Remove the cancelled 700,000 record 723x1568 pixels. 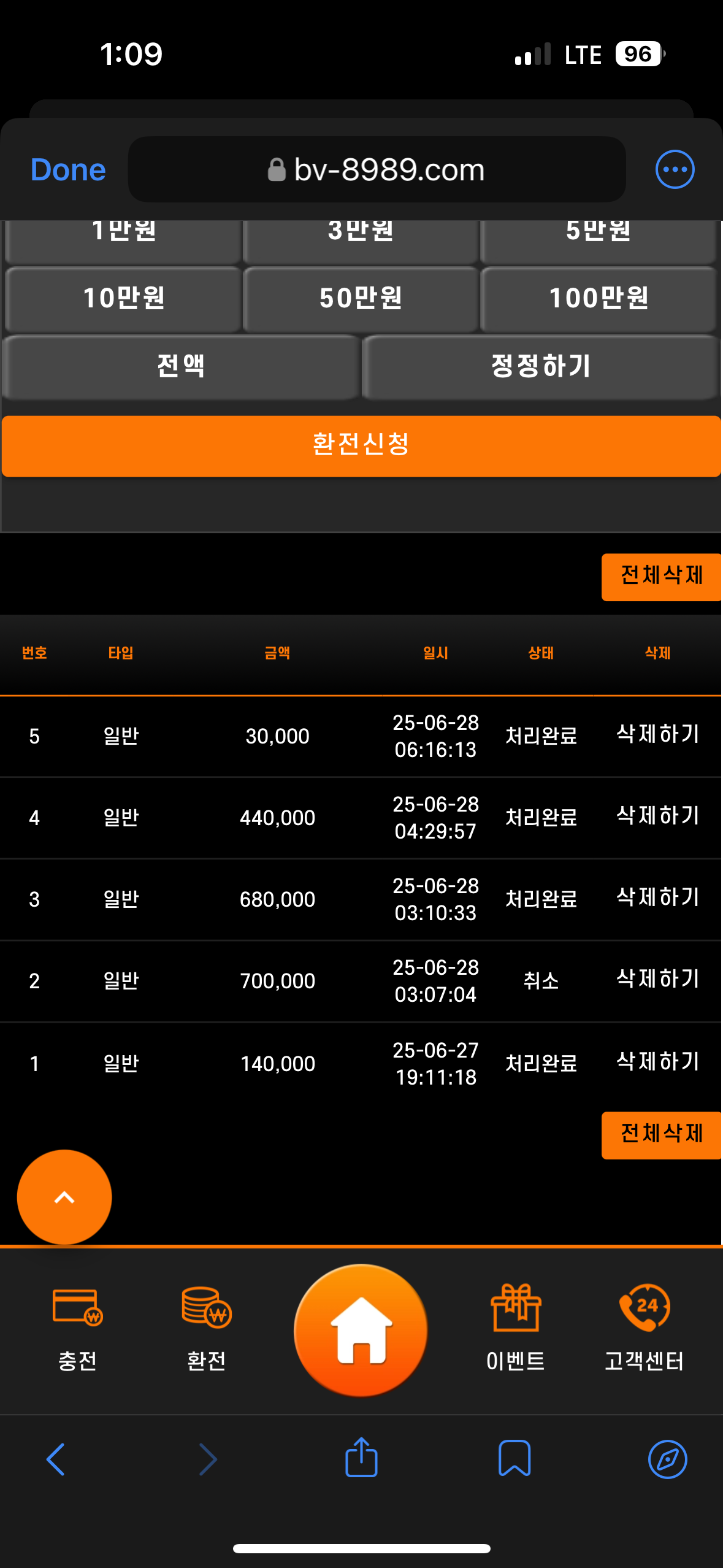[657, 979]
